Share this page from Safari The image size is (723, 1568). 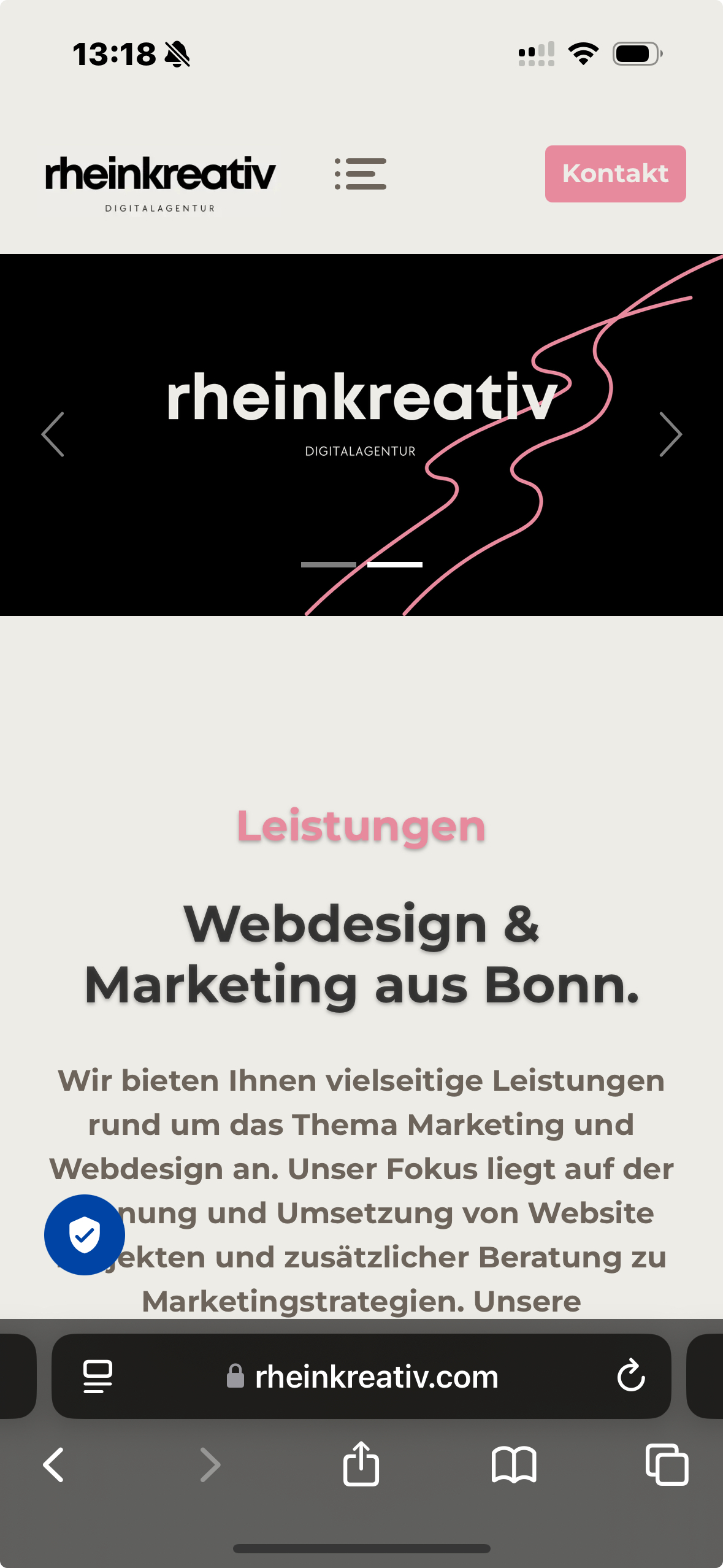click(x=361, y=1464)
